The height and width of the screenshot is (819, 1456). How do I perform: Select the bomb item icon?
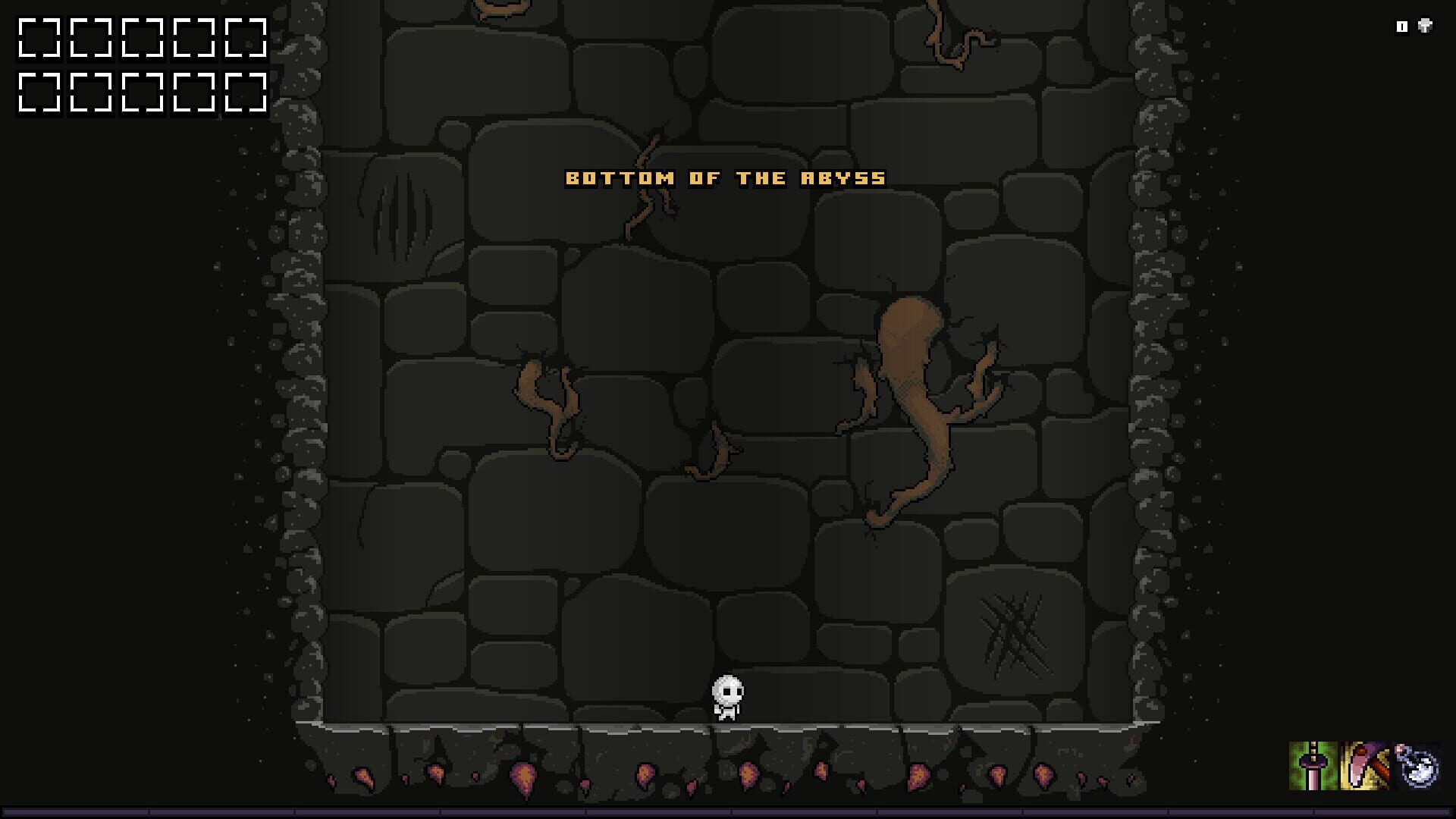tap(1417, 766)
